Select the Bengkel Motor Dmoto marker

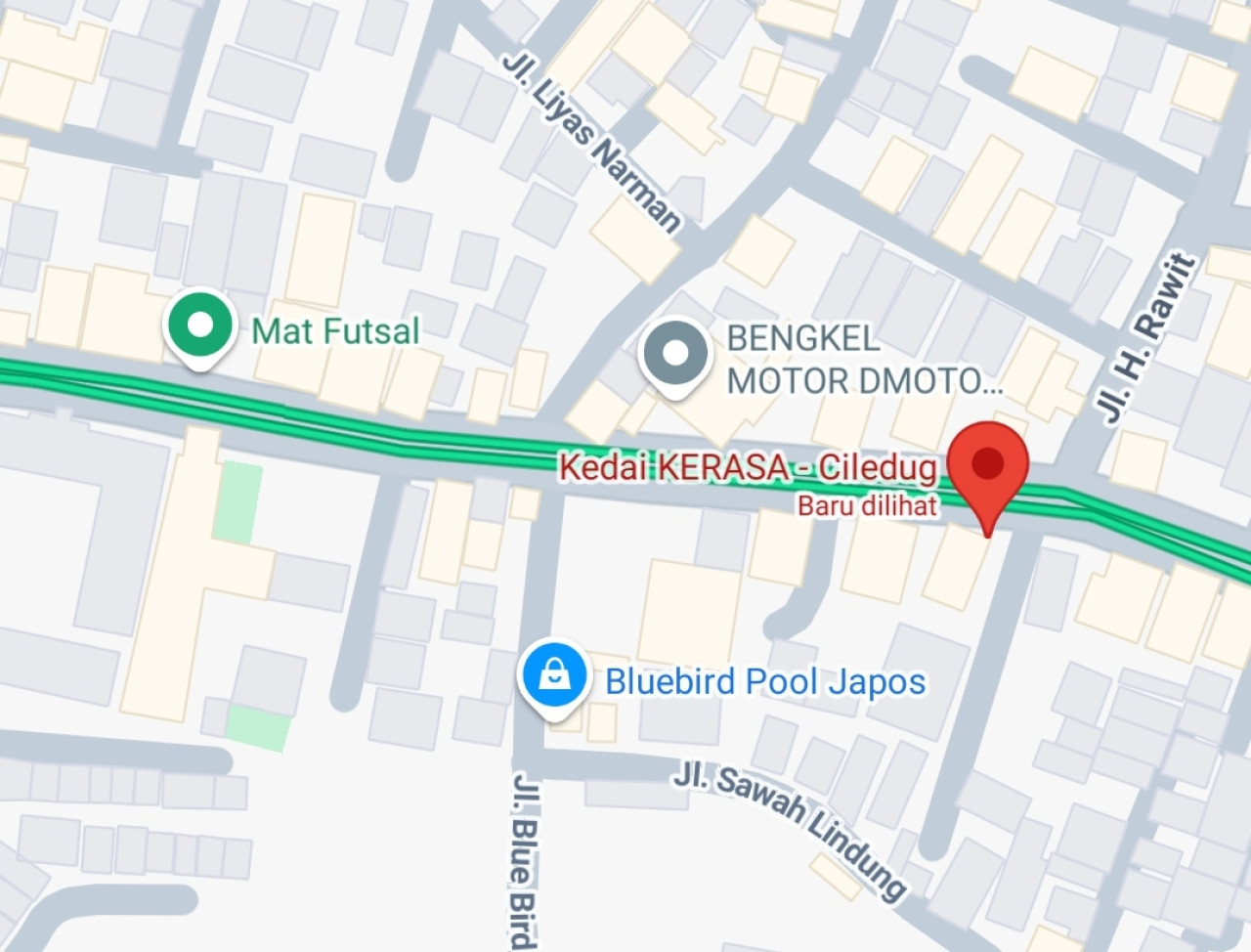(x=674, y=355)
